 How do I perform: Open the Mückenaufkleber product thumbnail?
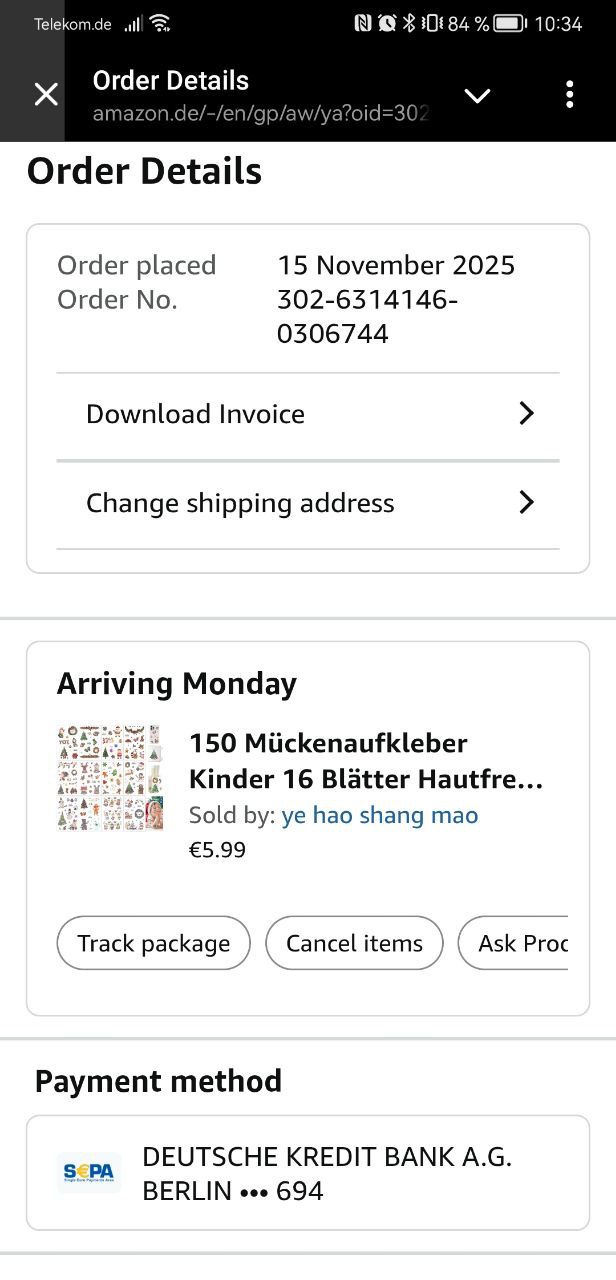tap(109, 778)
